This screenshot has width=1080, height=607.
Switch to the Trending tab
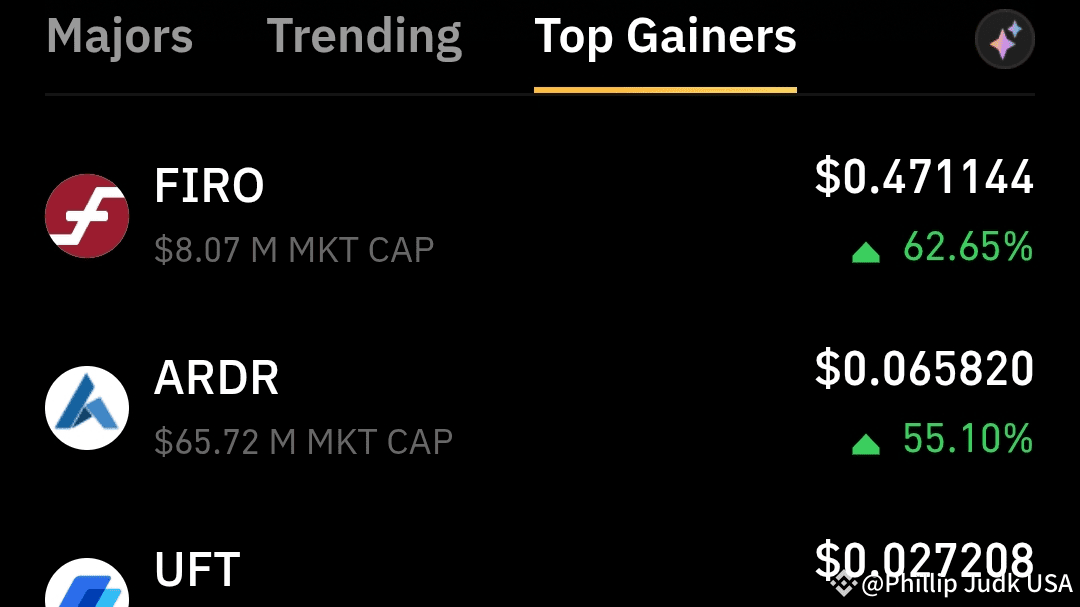[364, 38]
